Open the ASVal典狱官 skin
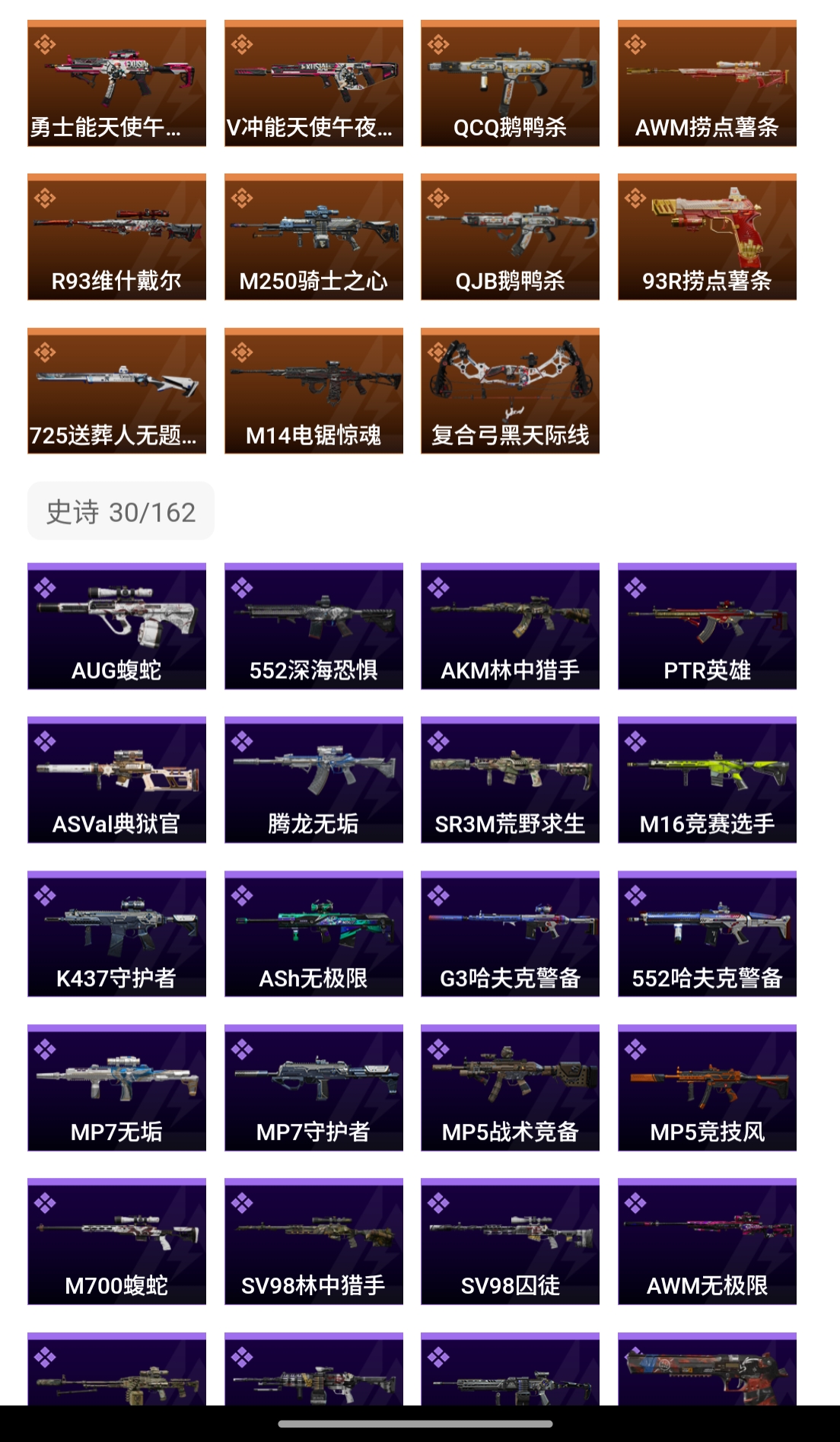The width and height of the screenshot is (840, 1442). coord(116,780)
